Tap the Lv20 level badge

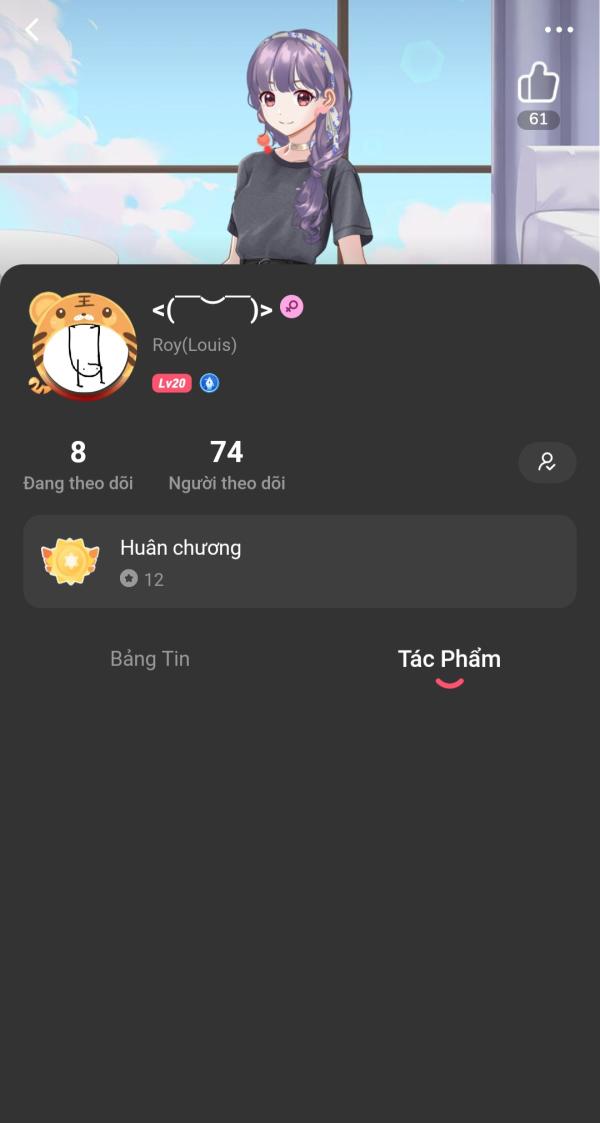click(172, 383)
